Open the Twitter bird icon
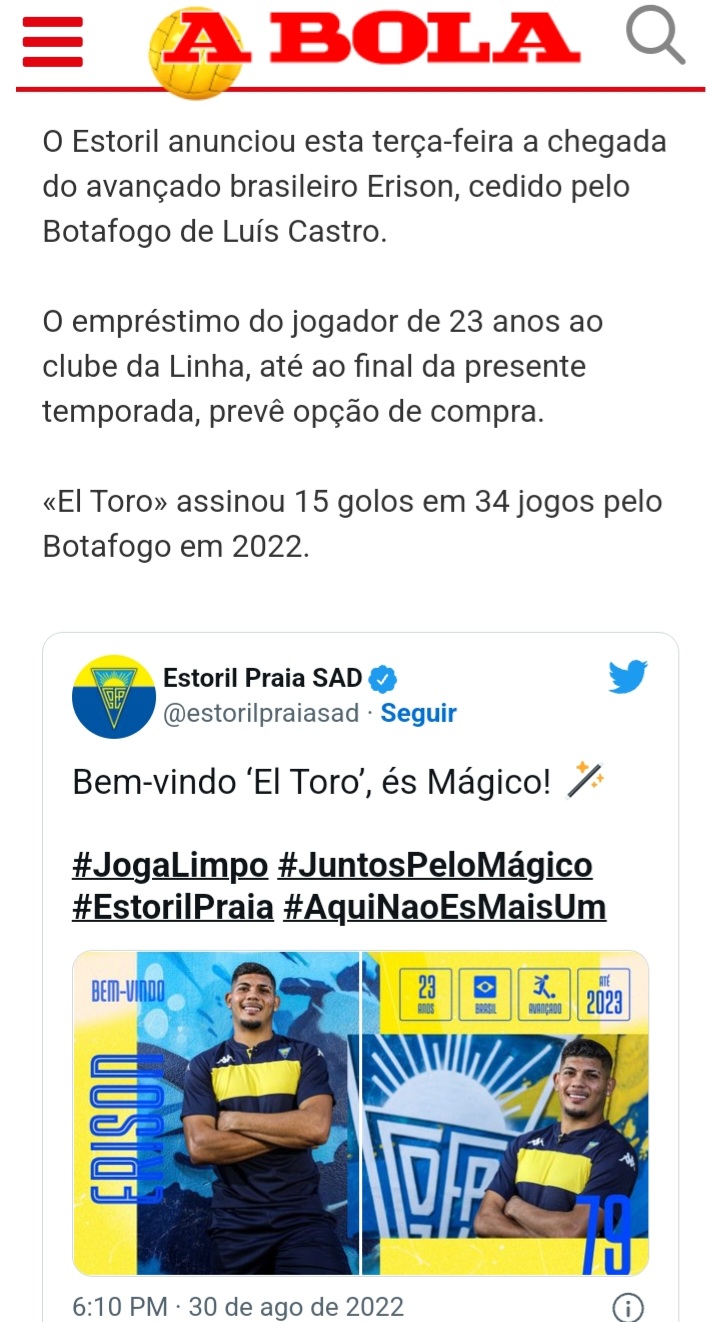 coord(628,677)
